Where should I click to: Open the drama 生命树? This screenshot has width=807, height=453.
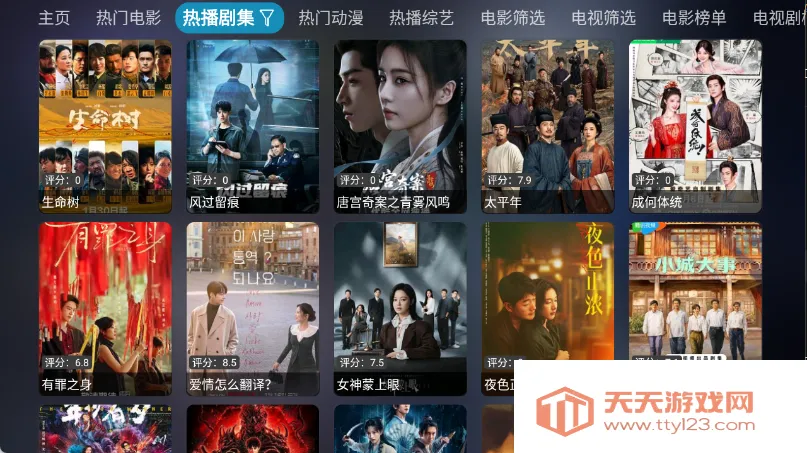(x=105, y=125)
